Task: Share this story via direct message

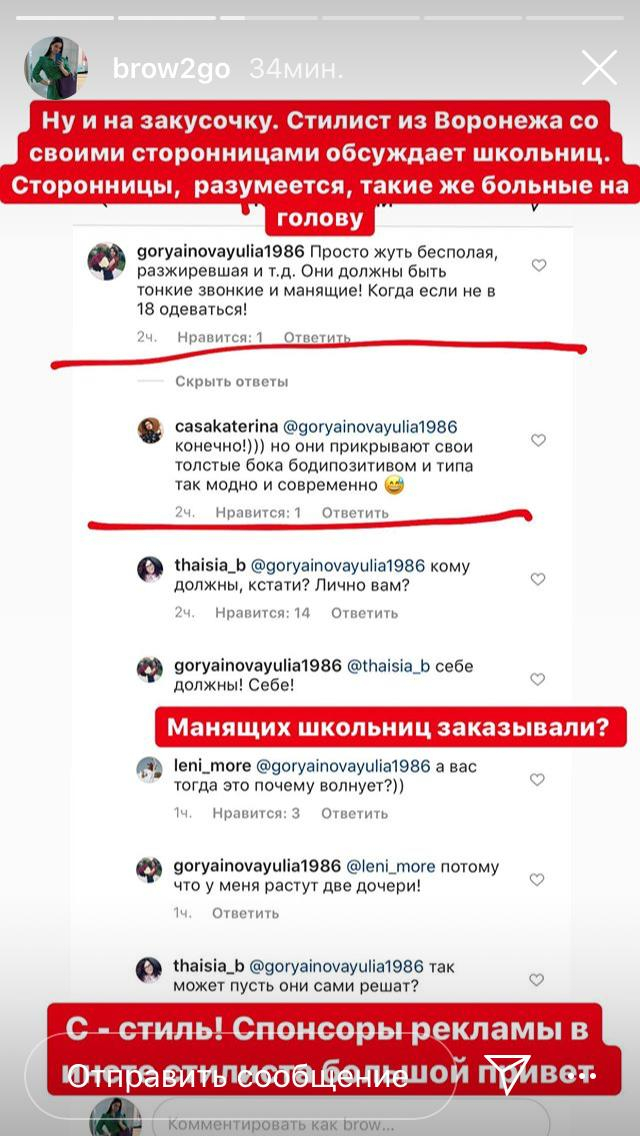Action: [x=507, y=1076]
